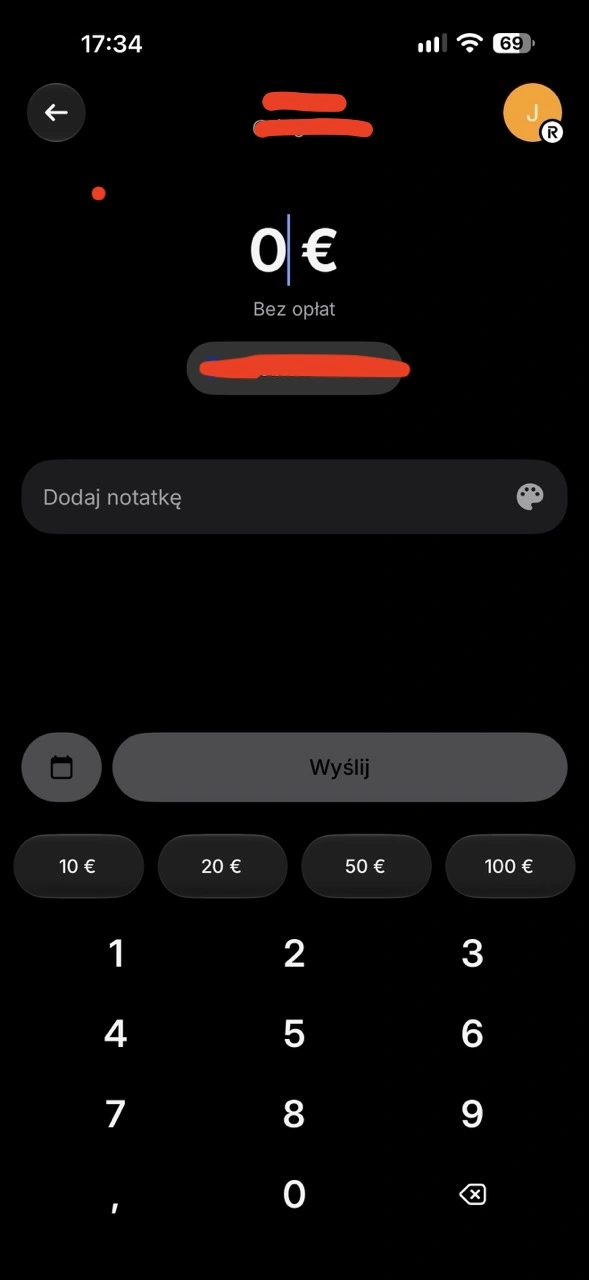Enter digit 9 on the keypad

pyautogui.click(x=472, y=1114)
